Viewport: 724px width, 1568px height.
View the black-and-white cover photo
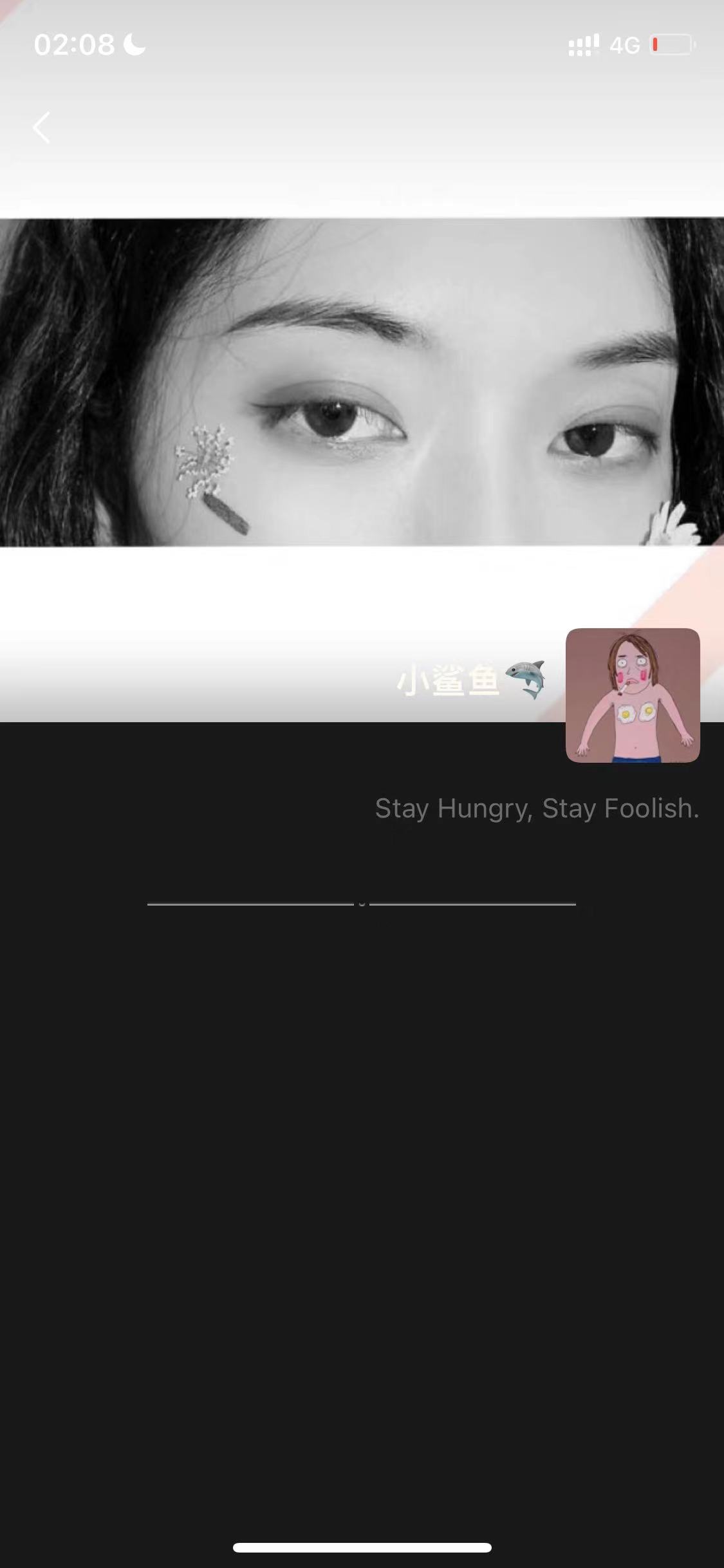click(x=360, y=382)
